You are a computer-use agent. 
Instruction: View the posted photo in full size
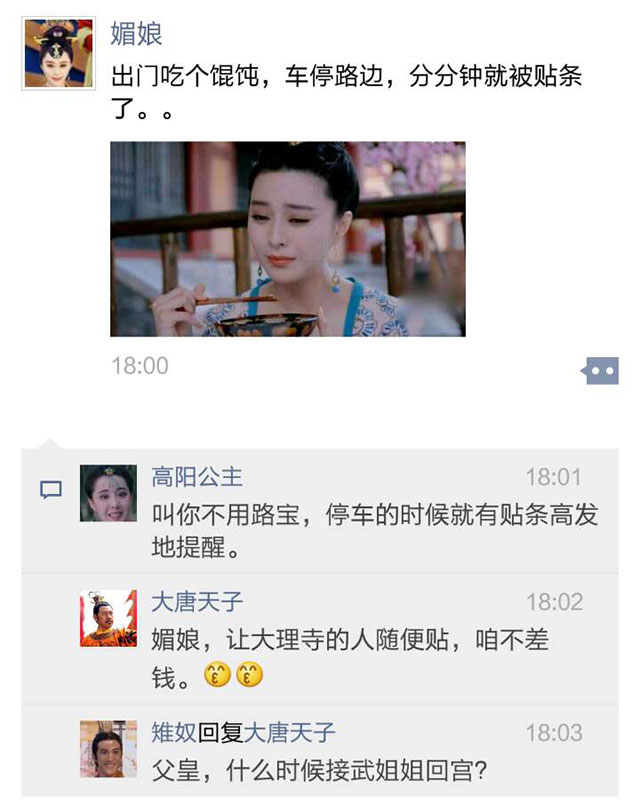(x=287, y=238)
